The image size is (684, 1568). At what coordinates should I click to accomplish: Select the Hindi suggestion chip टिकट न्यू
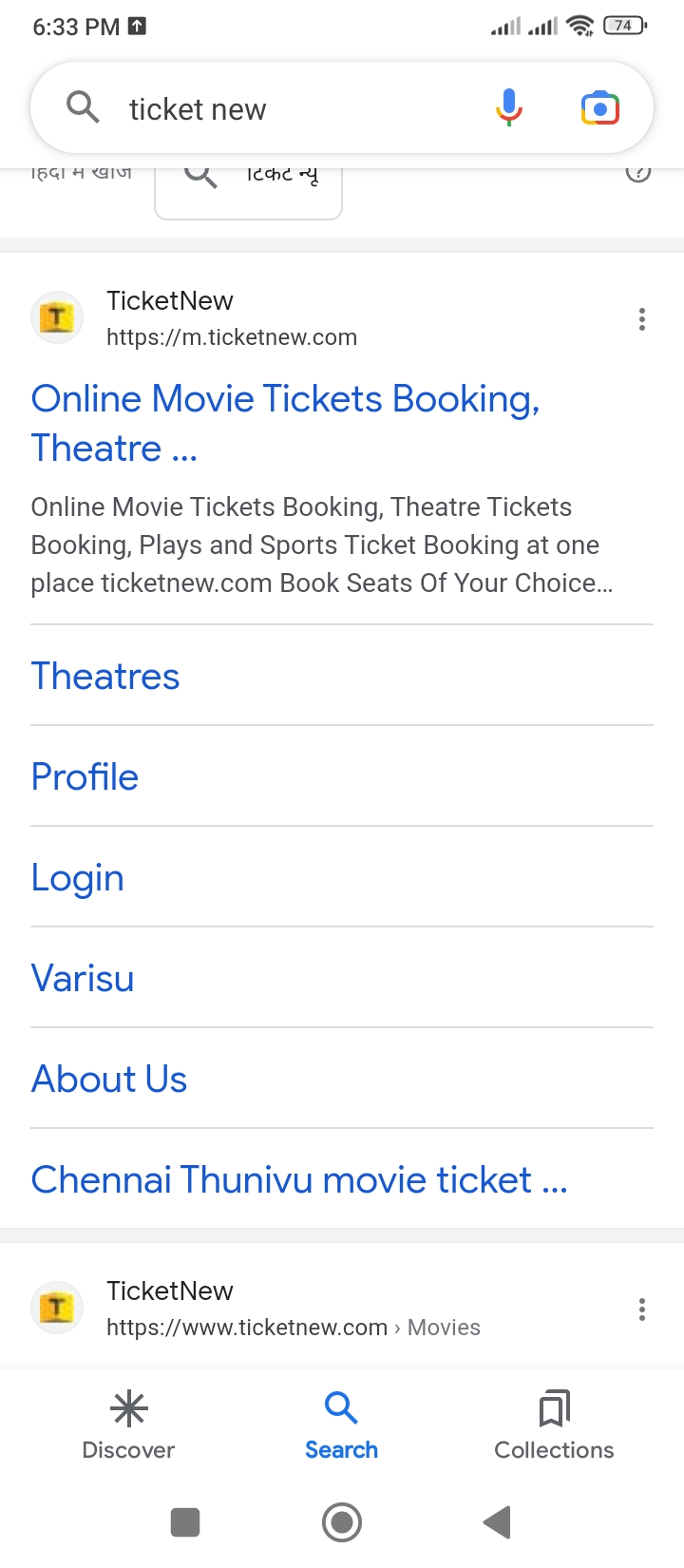point(248,181)
